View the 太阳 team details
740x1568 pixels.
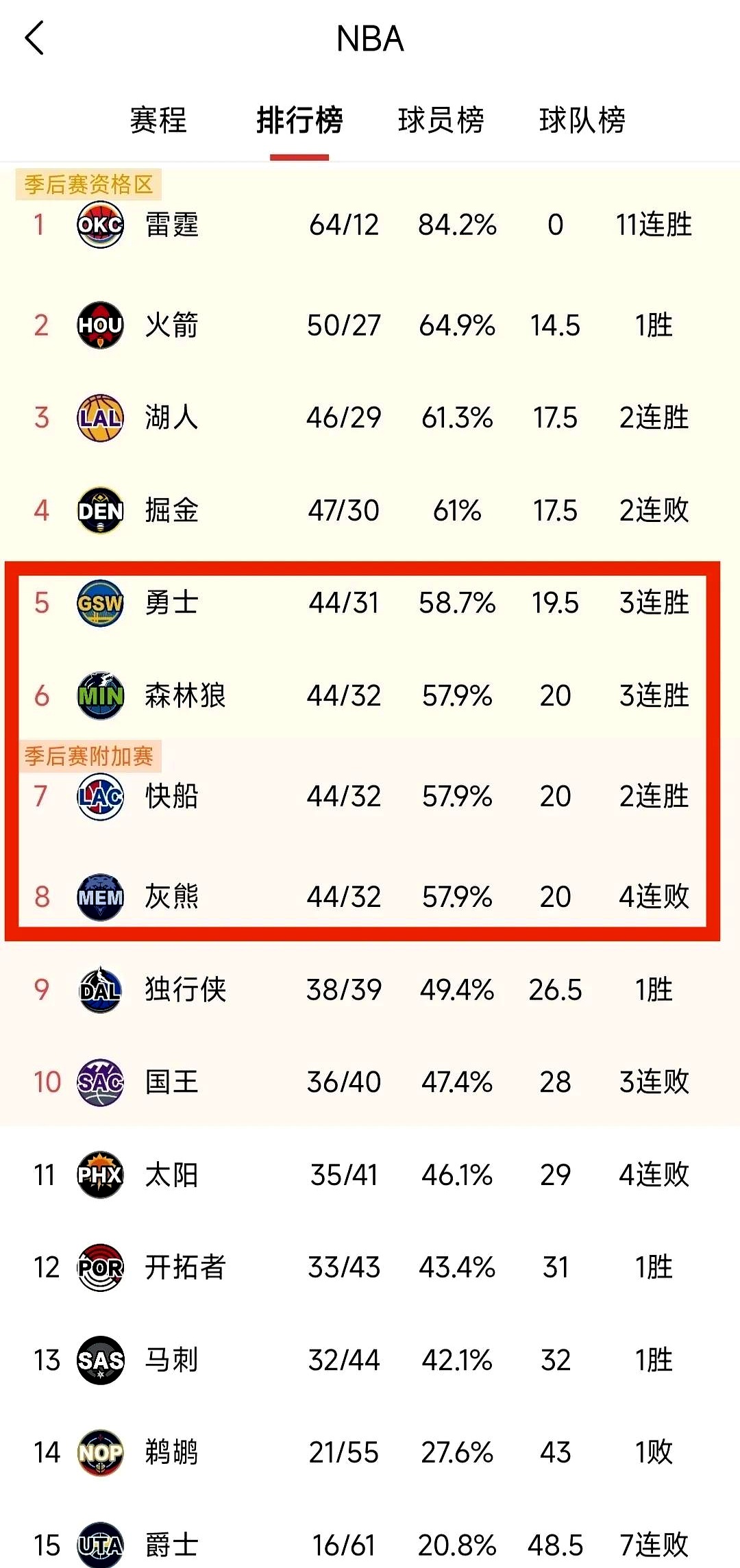[x=171, y=1175]
